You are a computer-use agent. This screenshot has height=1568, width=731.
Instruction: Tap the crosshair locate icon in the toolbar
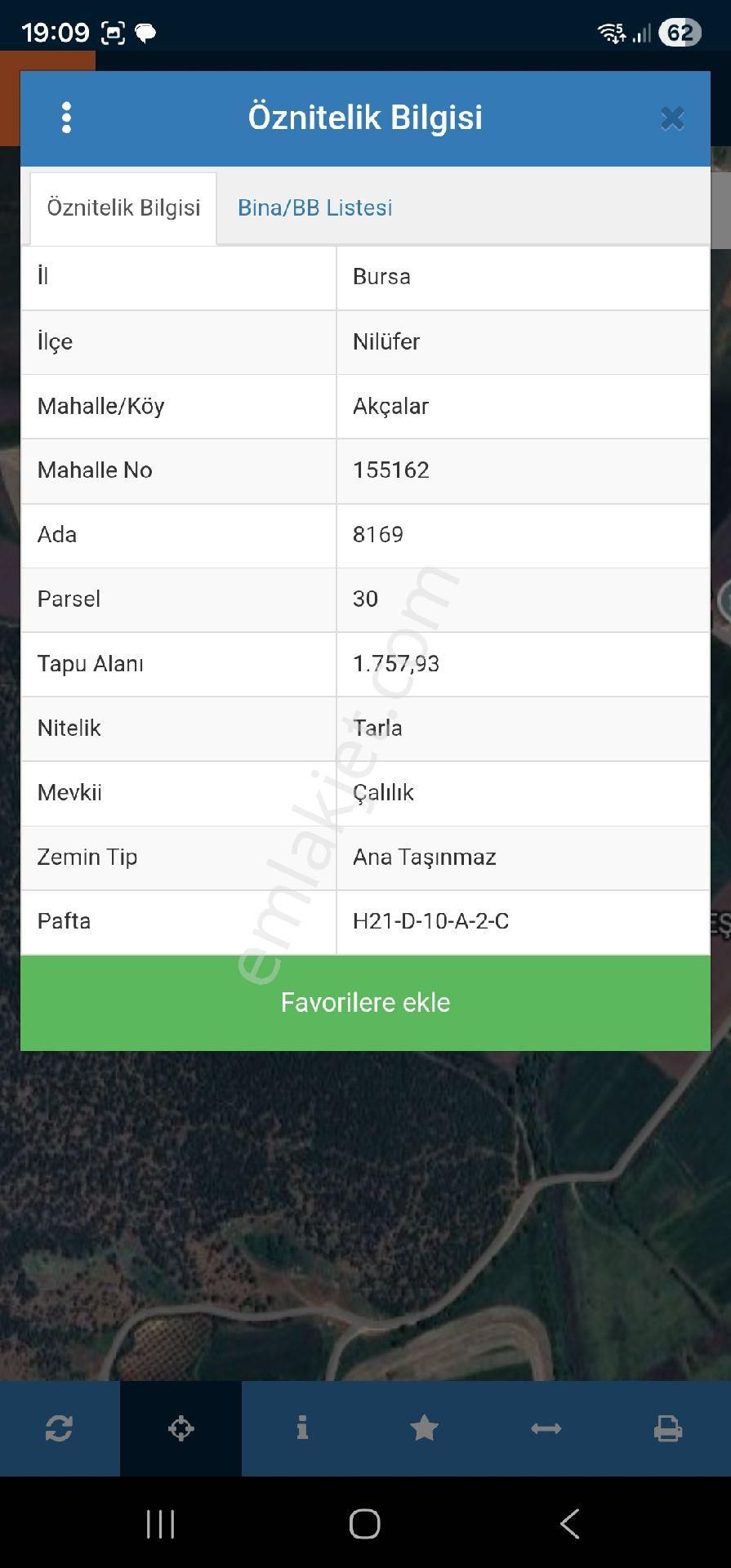click(181, 1428)
